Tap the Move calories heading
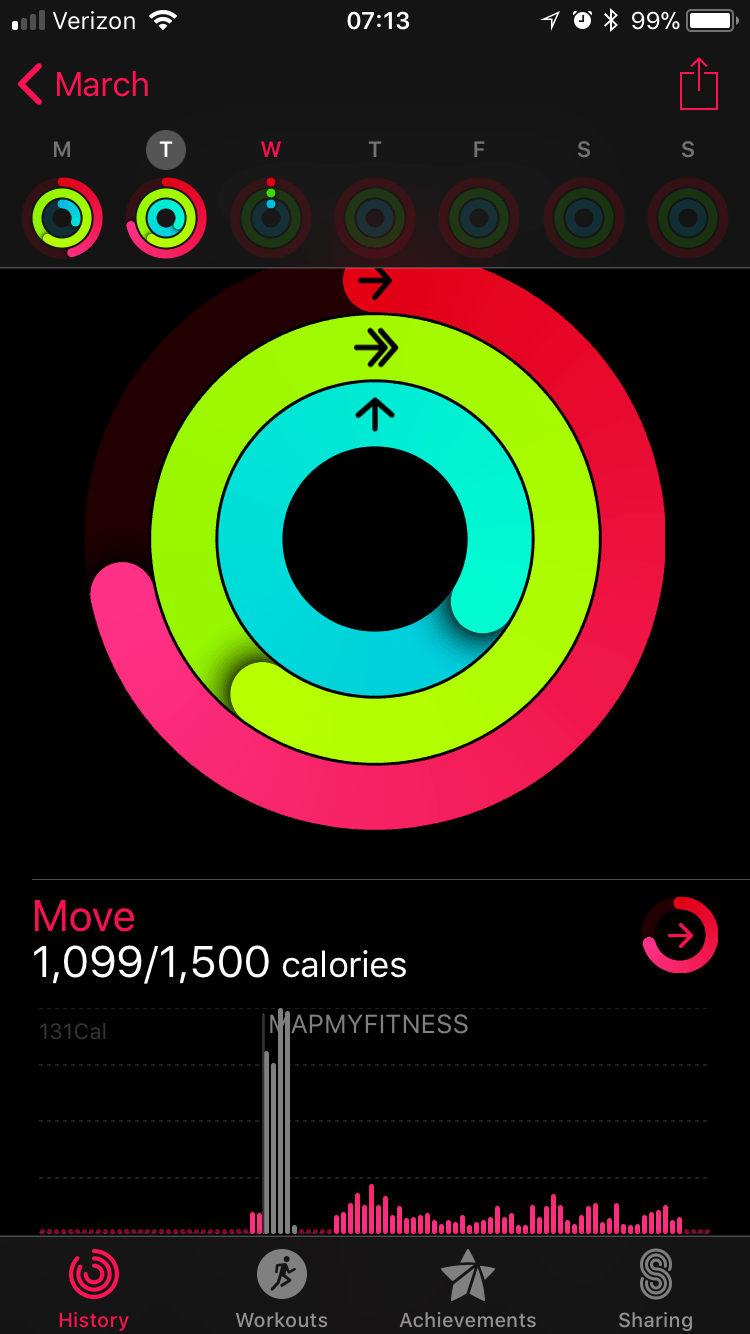Screen dimensions: 750x1334 pyautogui.click(x=84, y=916)
